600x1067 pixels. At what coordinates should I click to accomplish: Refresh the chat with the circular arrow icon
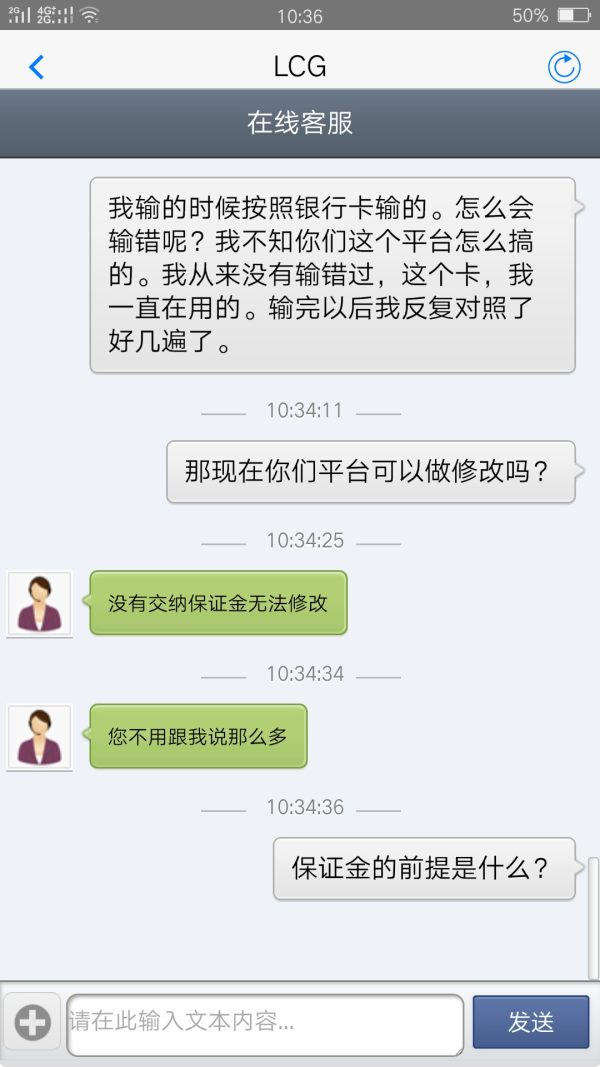[x=564, y=67]
